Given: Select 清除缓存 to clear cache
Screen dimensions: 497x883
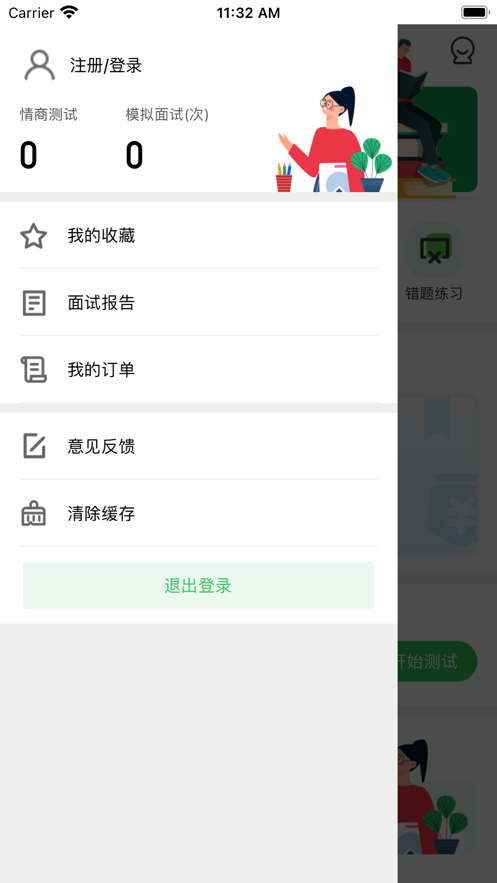Looking at the screenshot, I should tap(199, 514).
